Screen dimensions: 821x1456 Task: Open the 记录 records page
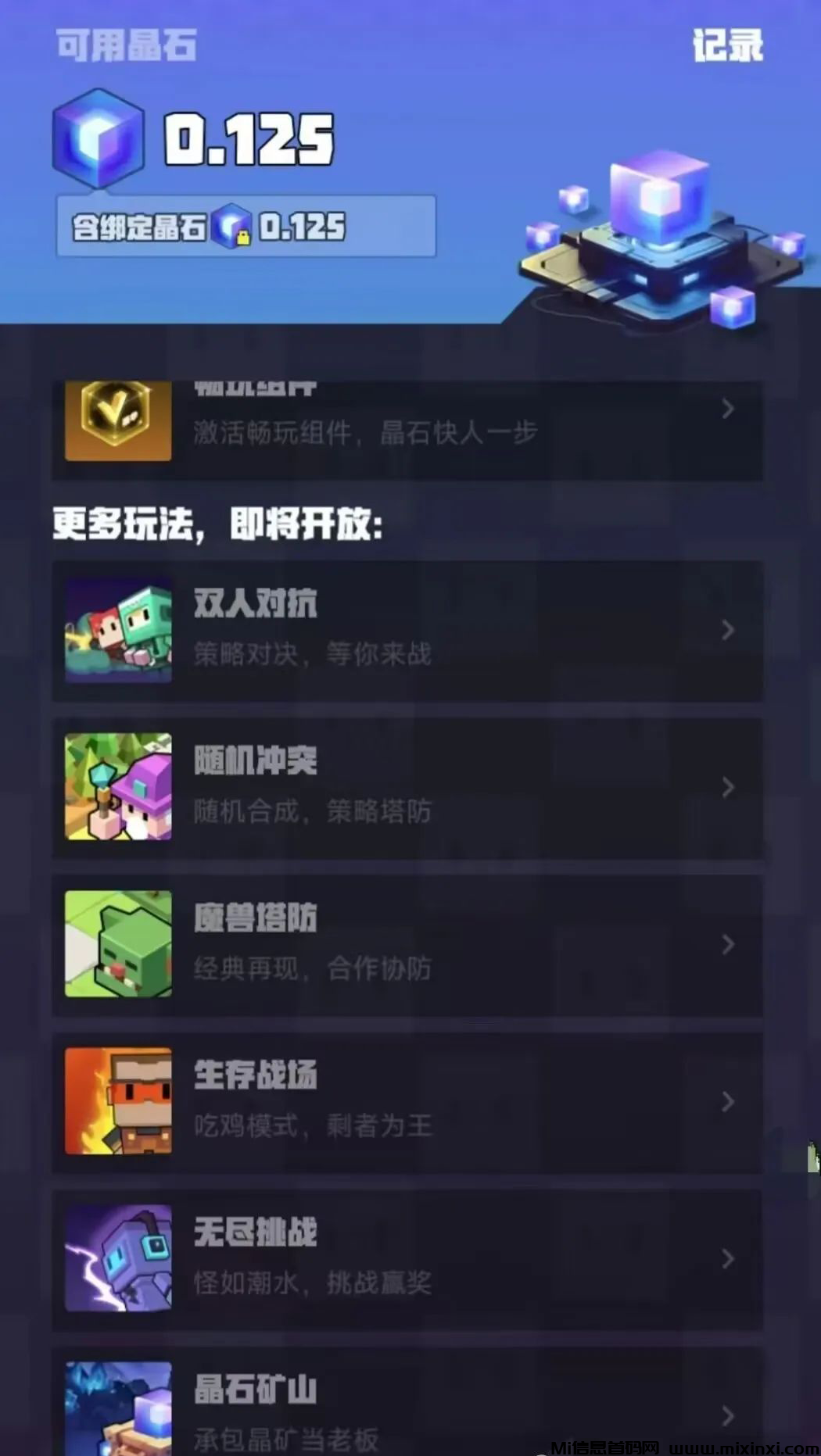pyautogui.click(x=727, y=45)
